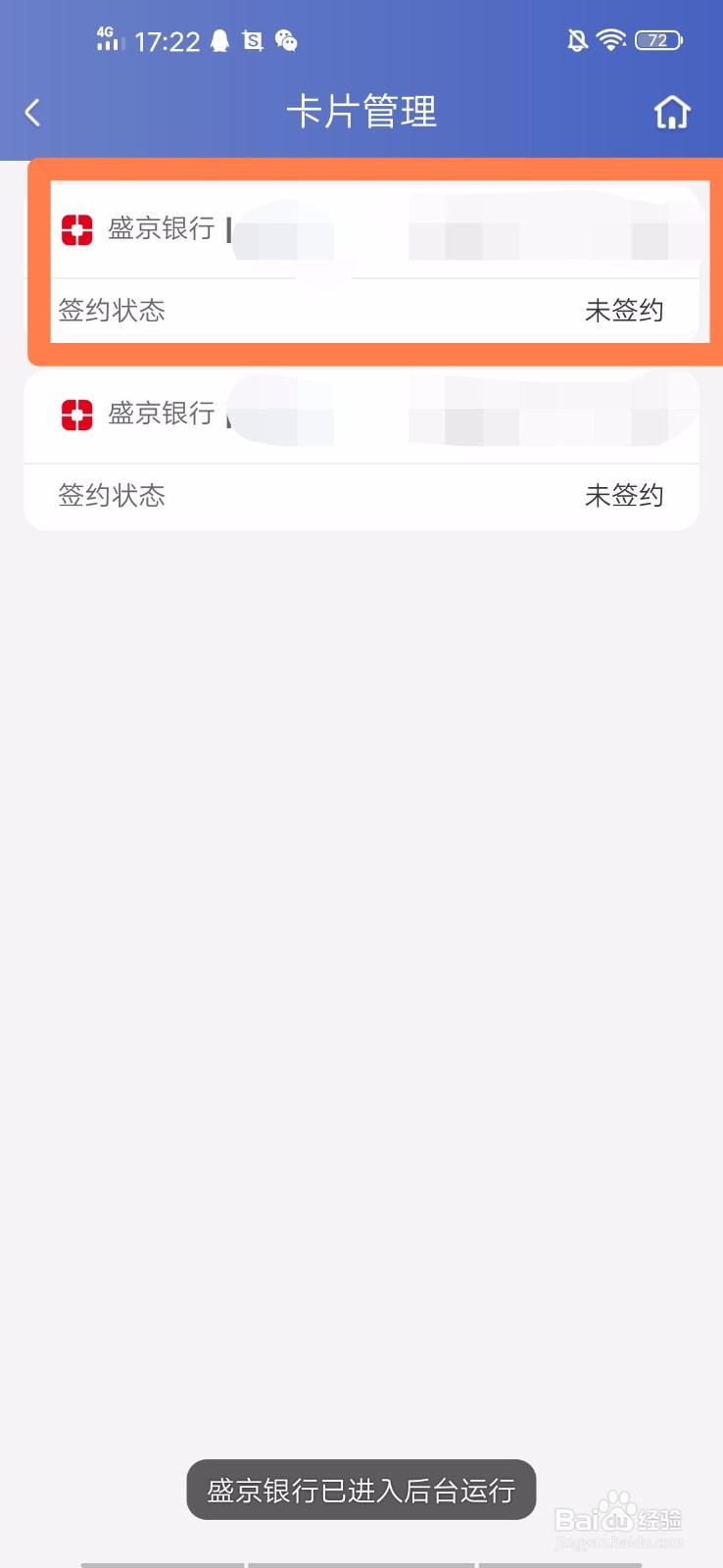Screen dimensions: 723x1568
Task: Tap the 盛京银行已进入后台运行 toast message
Action: [x=361, y=1490]
